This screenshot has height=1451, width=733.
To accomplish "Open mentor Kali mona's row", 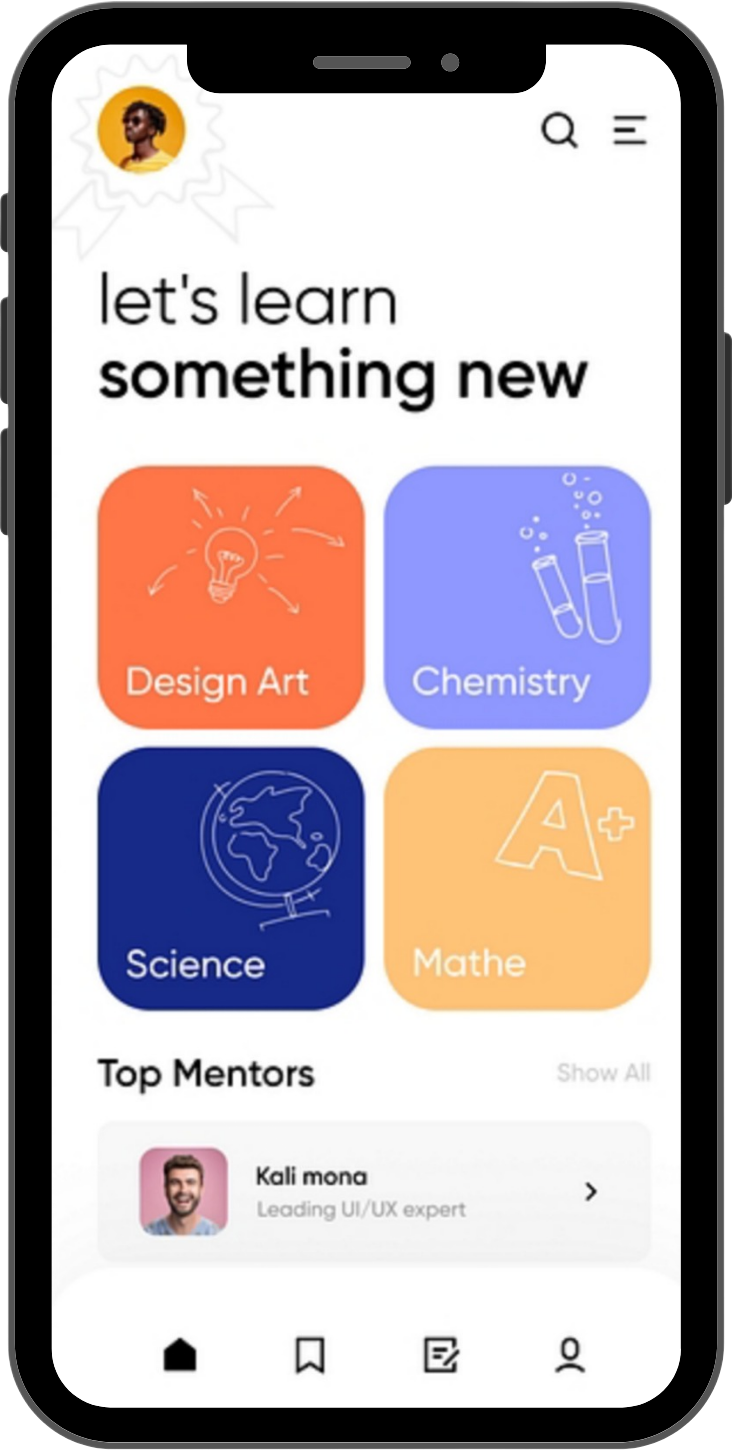I will 374,1191.
